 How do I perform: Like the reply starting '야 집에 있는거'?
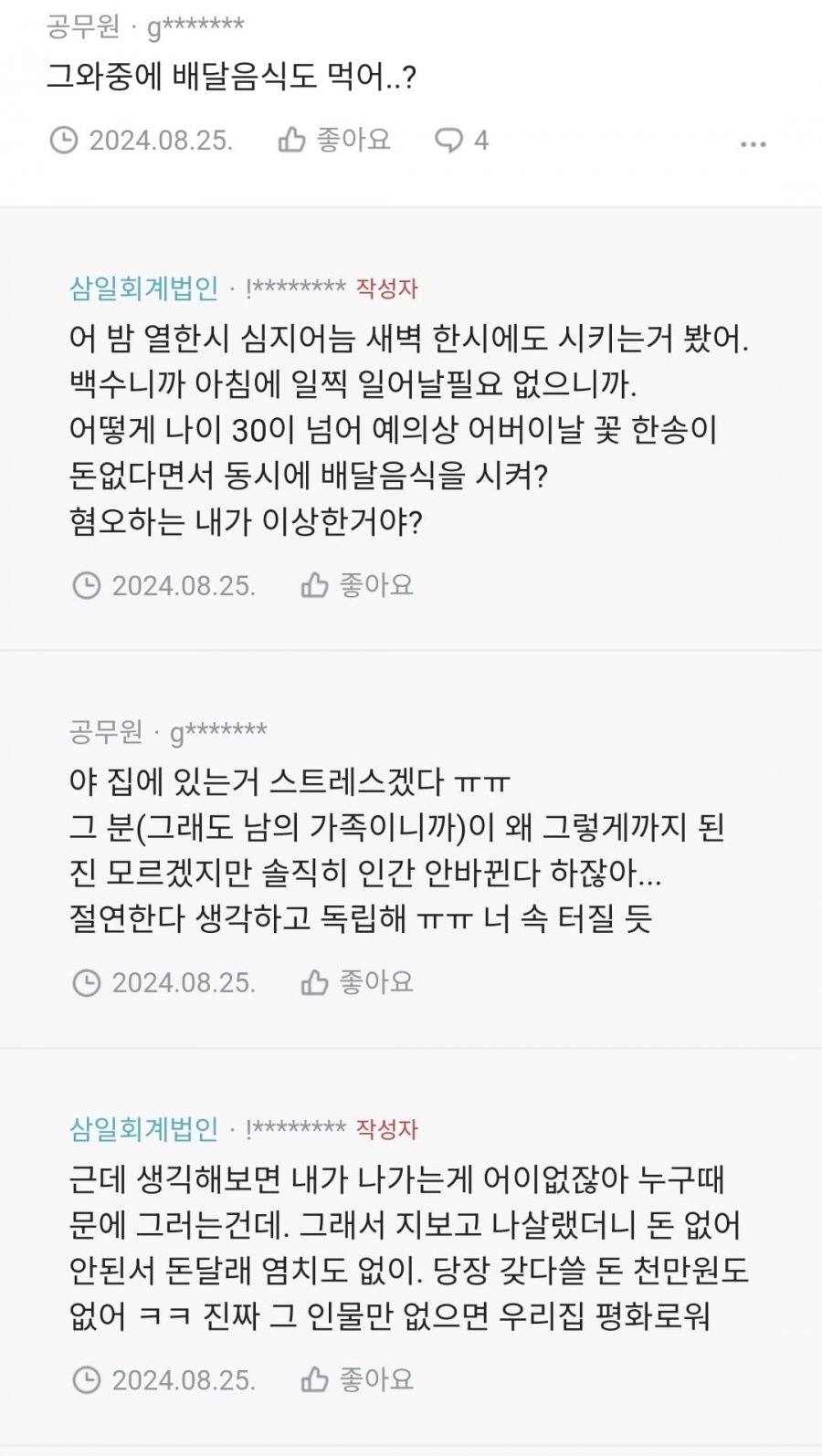(357, 982)
